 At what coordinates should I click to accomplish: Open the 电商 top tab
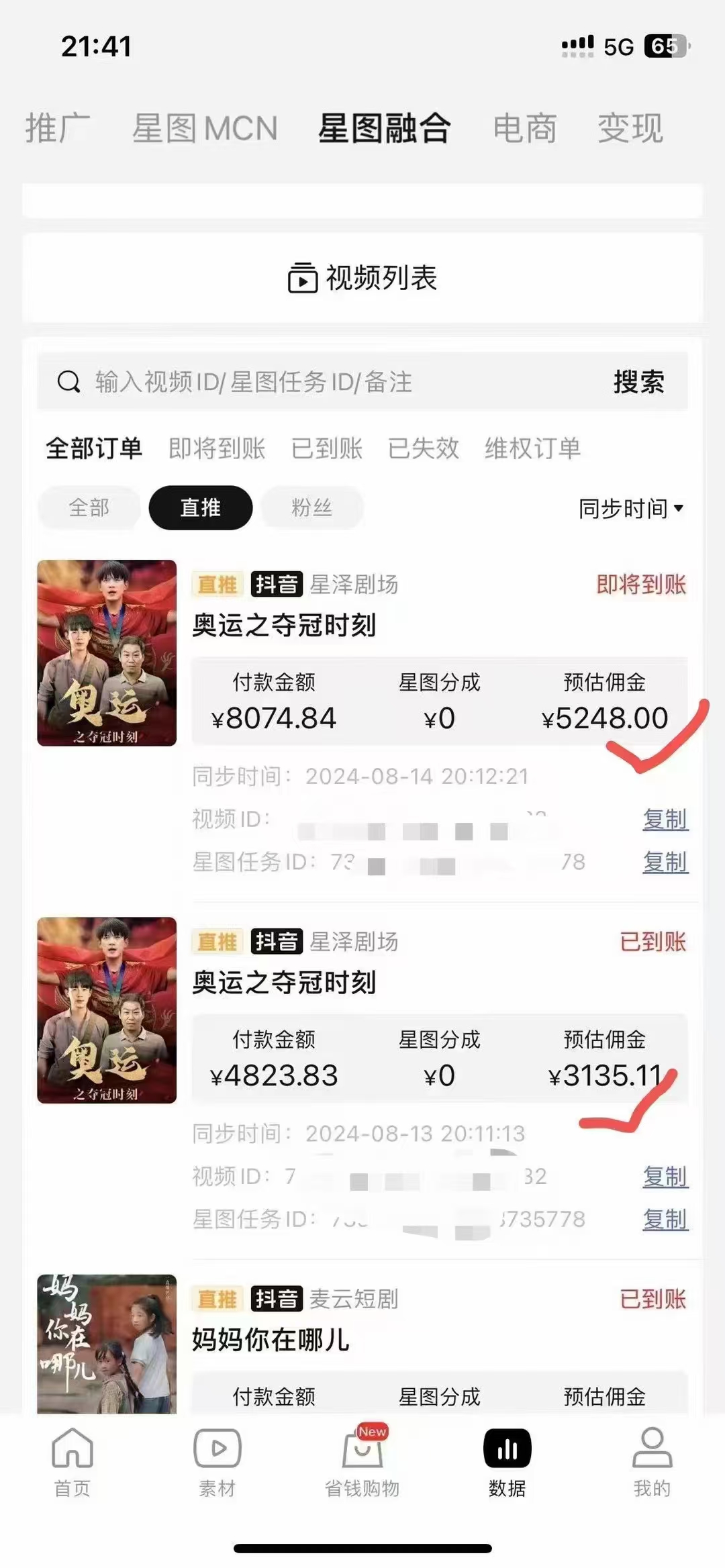(x=525, y=128)
